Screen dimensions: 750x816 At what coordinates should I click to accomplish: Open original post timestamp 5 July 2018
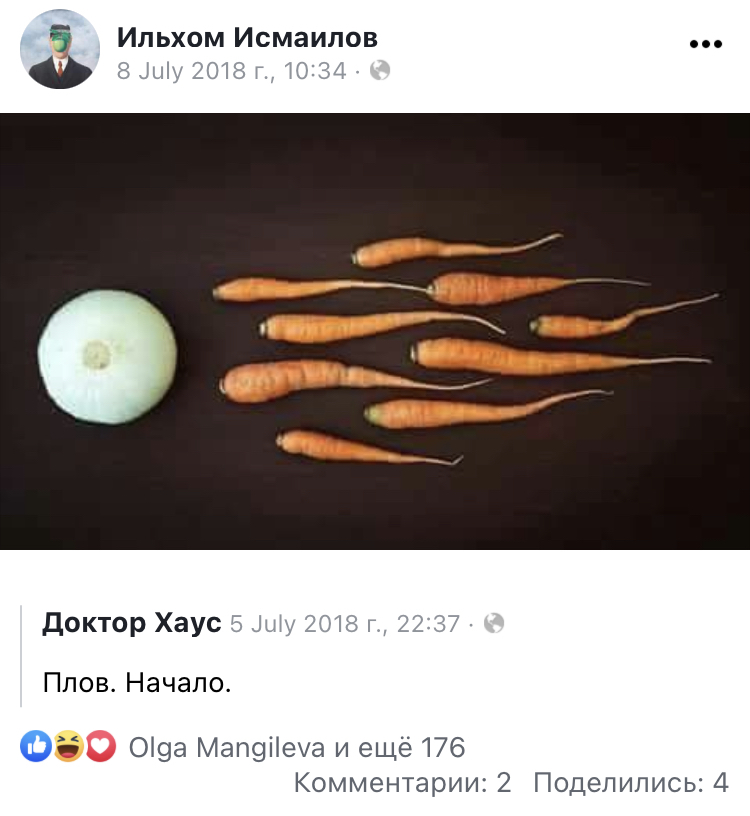[x=344, y=624]
